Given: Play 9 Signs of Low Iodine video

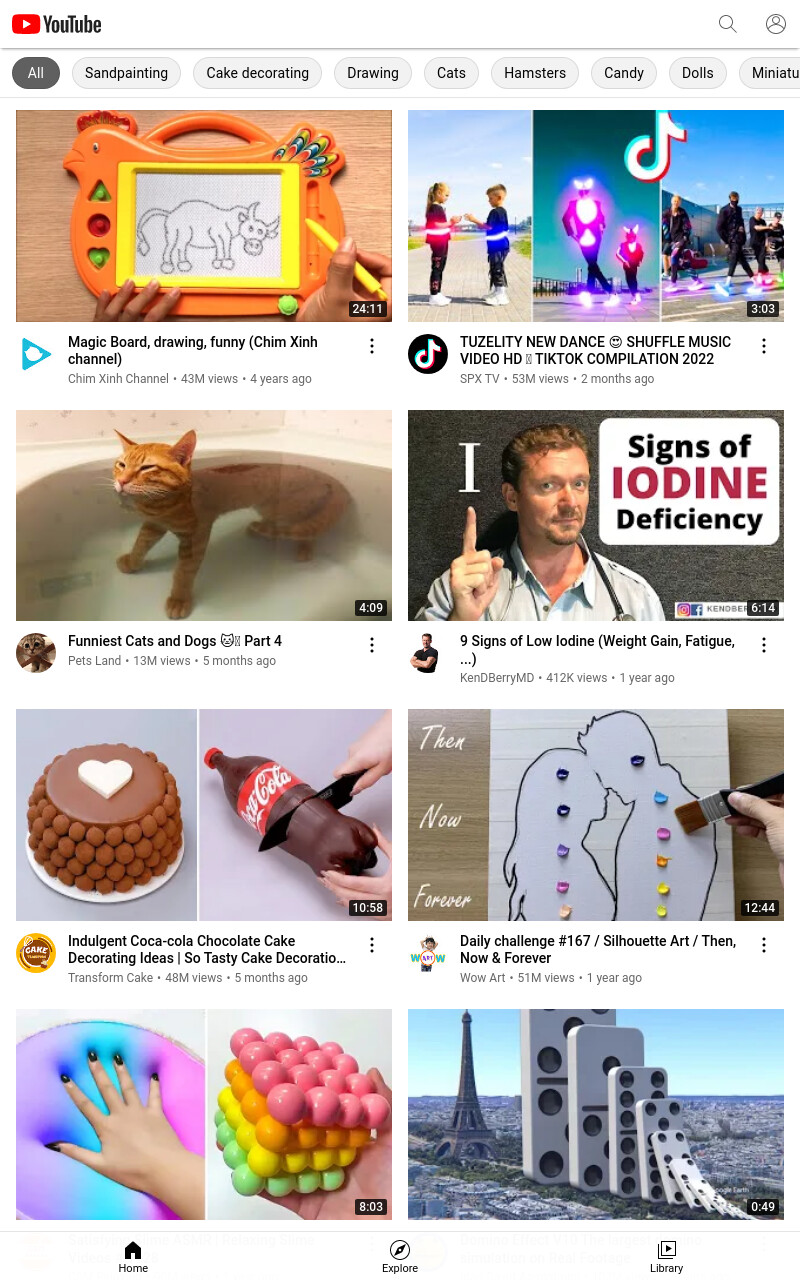Looking at the screenshot, I should [x=596, y=515].
